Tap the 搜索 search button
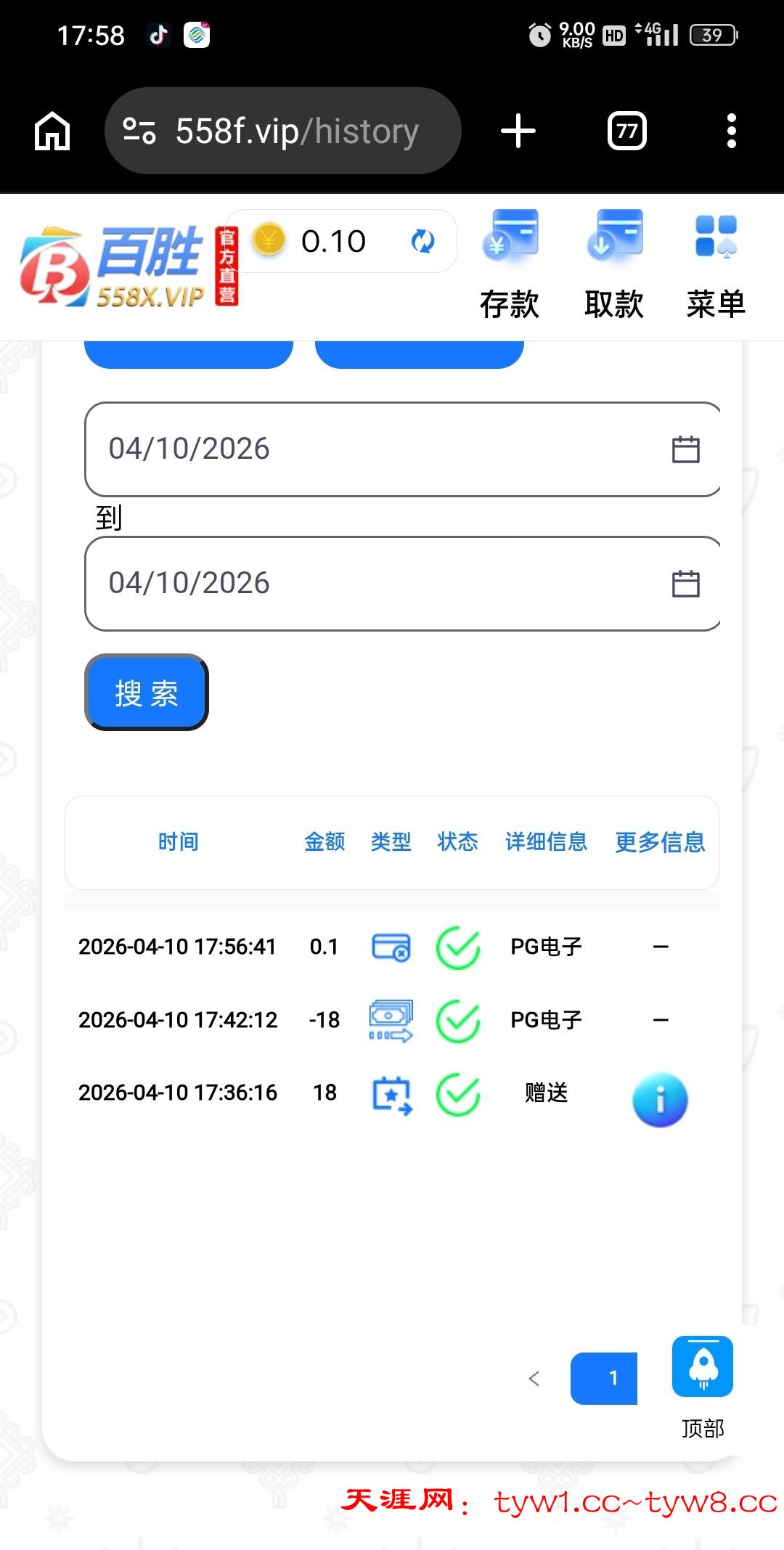Viewport: 784px width, 1550px height. click(147, 693)
